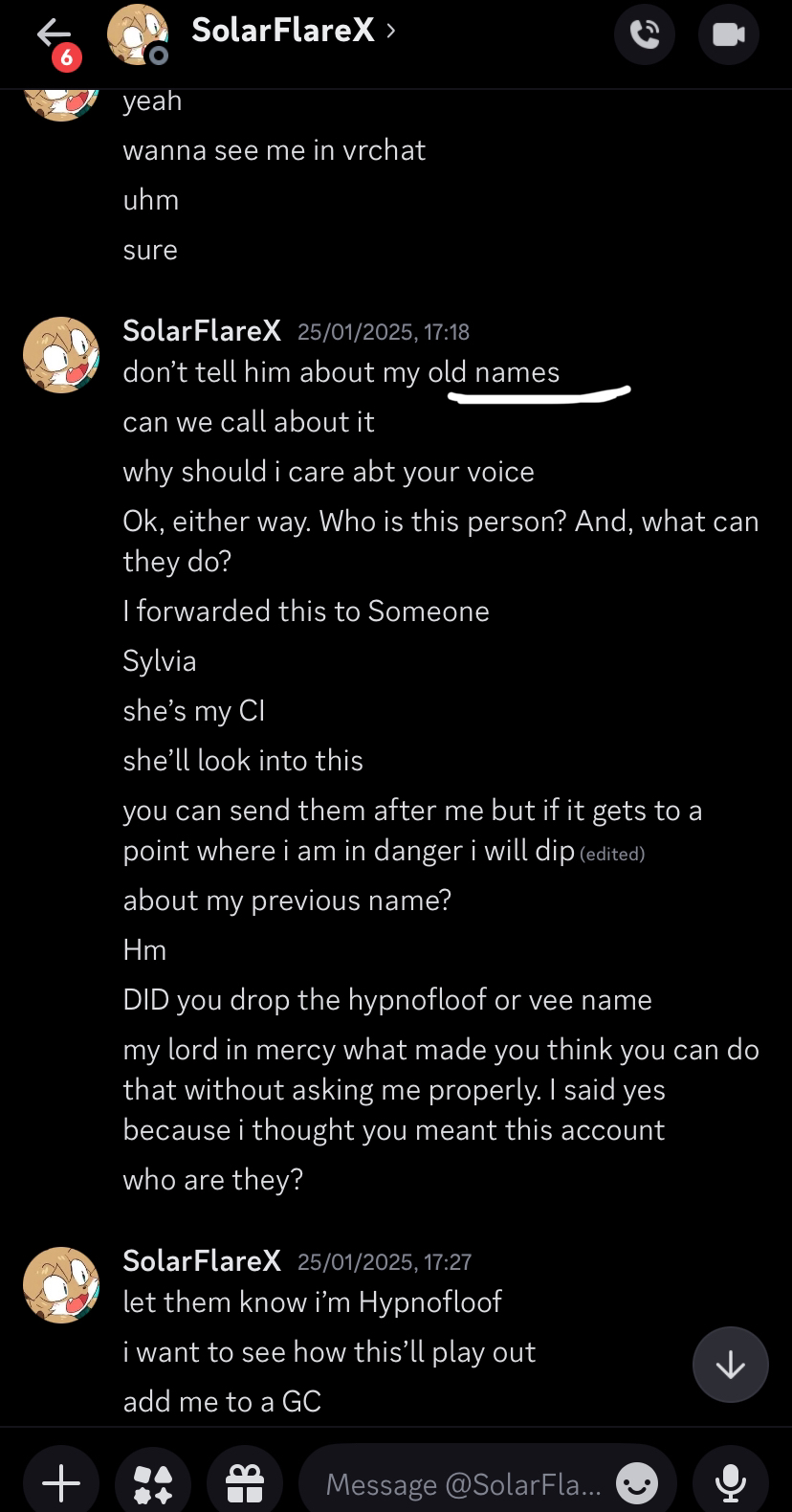
Task: View SolarFlareX avatar on the 17:27 message
Action: [61, 1284]
